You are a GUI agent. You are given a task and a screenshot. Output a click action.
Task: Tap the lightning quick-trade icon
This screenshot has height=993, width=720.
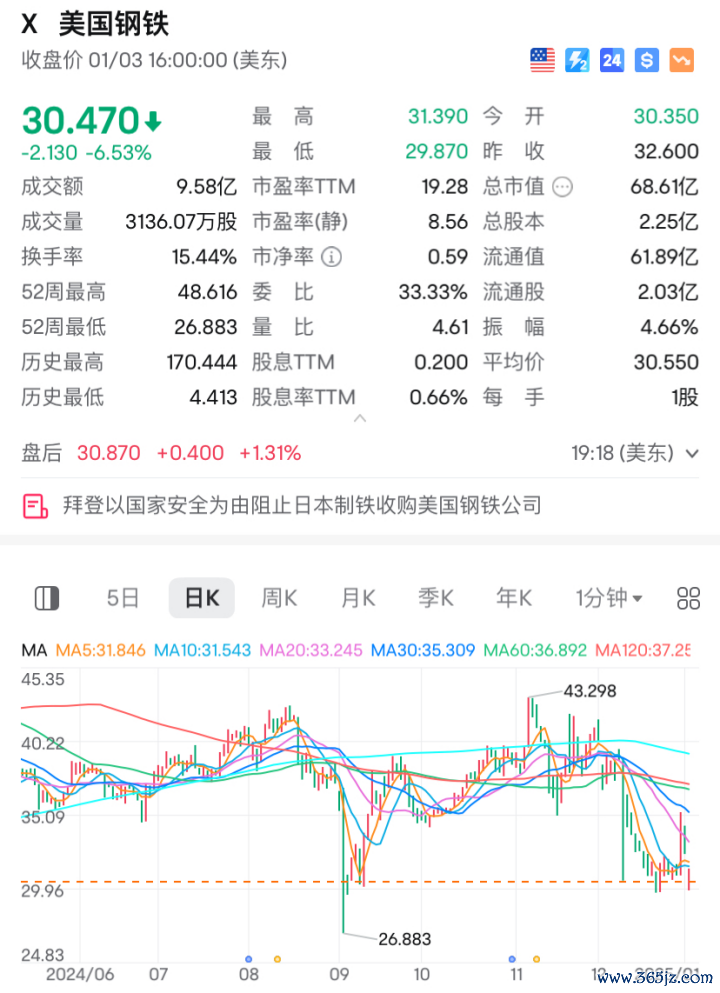(x=577, y=60)
